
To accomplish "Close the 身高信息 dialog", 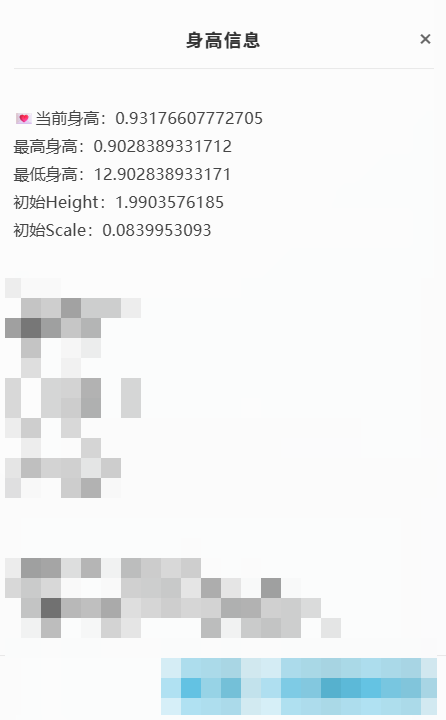I will point(425,39).
